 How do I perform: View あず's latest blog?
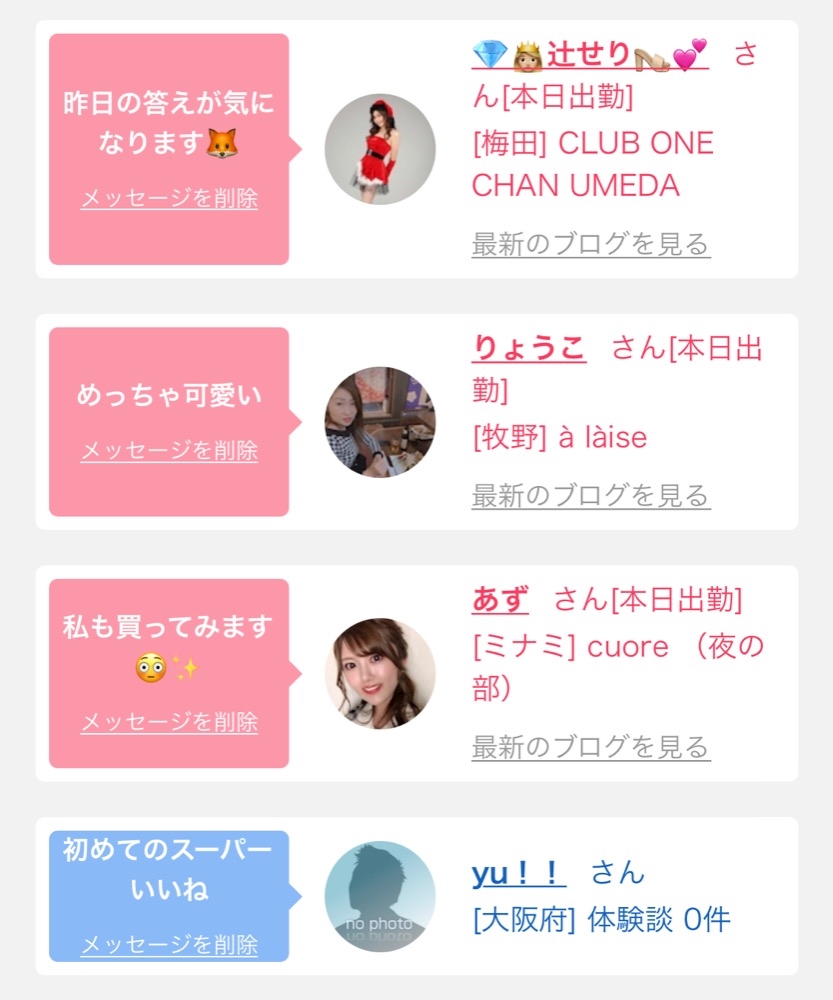click(591, 747)
